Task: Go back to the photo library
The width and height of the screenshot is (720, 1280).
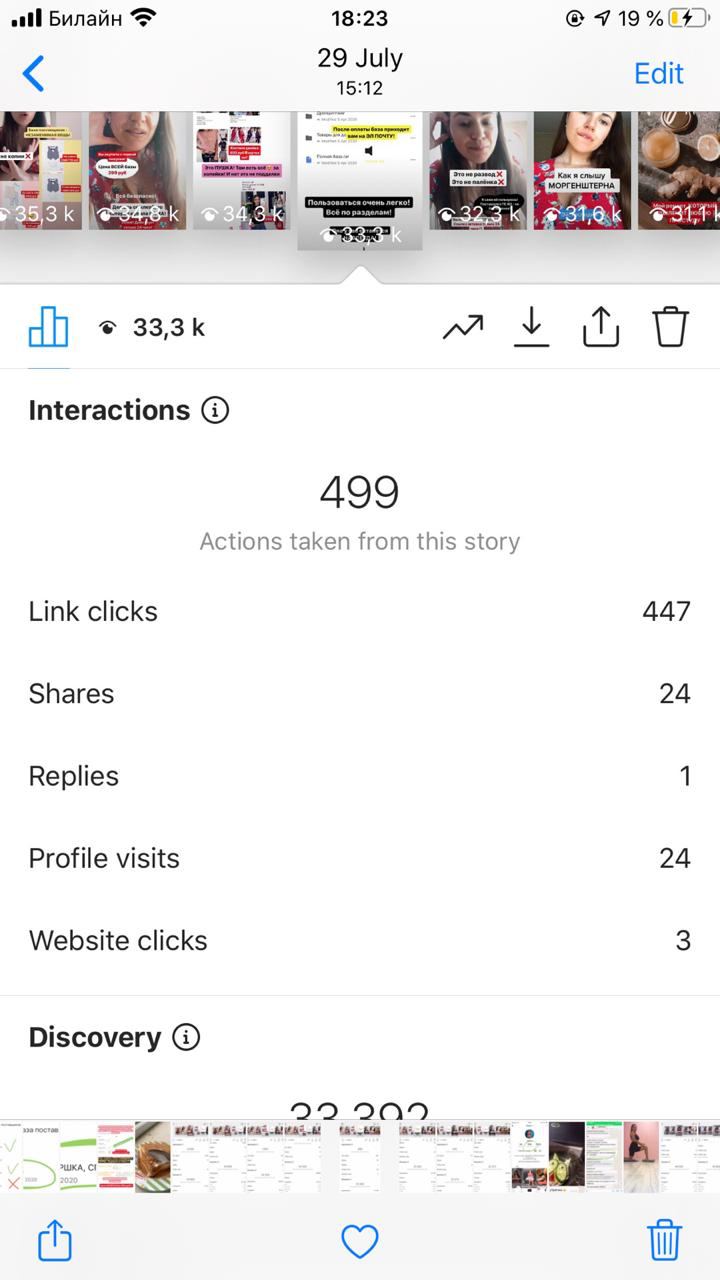Action: coord(34,74)
